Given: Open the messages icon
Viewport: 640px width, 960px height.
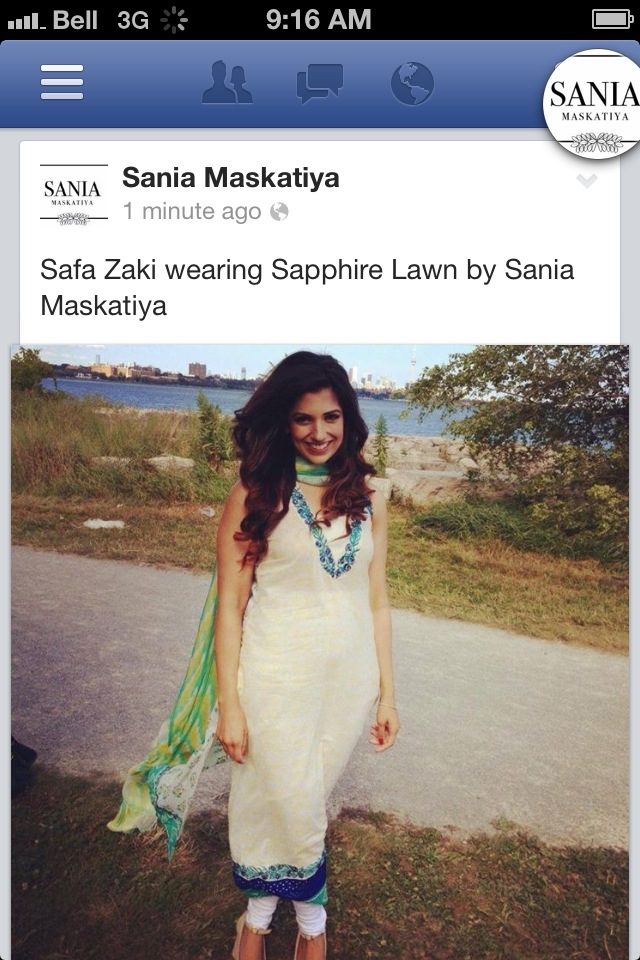Looking at the screenshot, I should (320, 83).
